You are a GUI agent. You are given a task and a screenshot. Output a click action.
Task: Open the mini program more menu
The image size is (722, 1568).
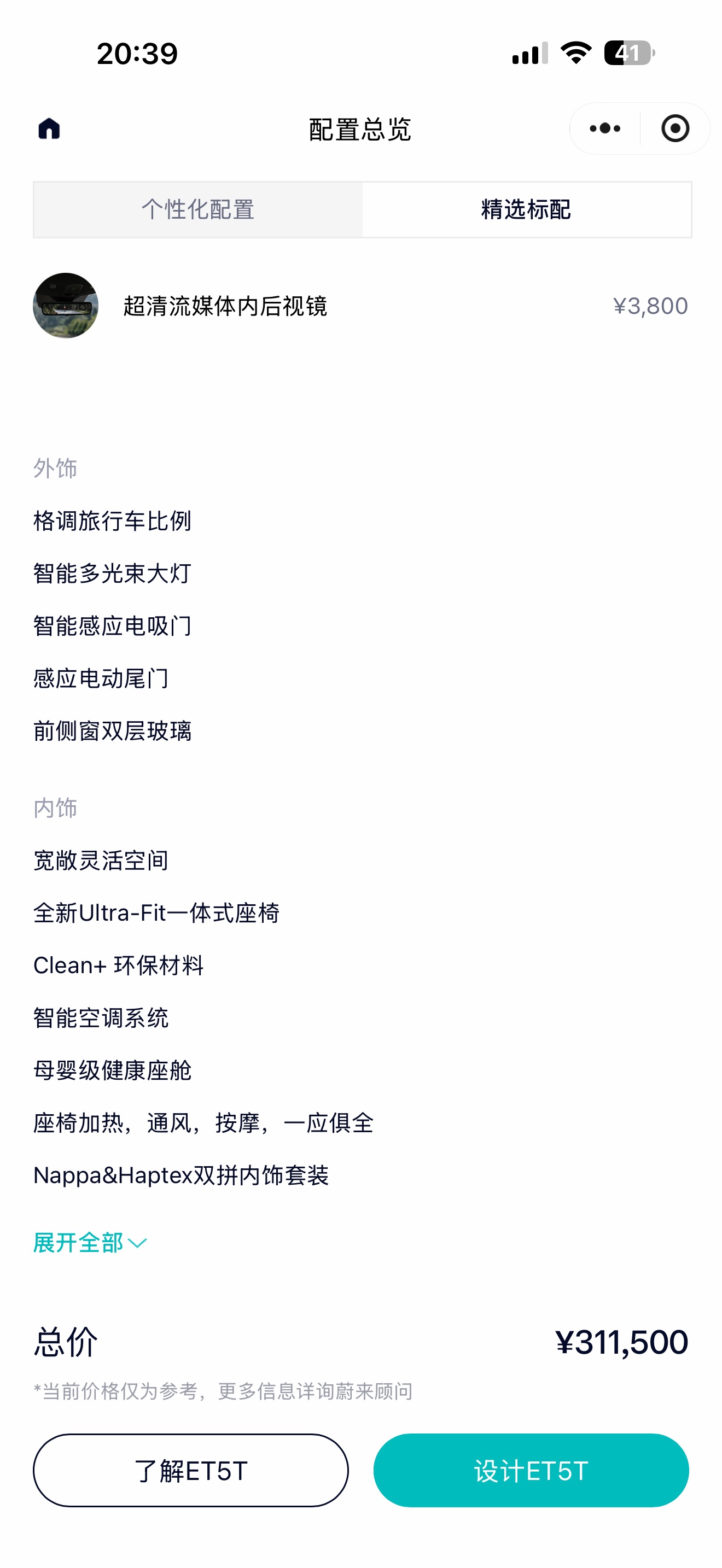click(604, 128)
